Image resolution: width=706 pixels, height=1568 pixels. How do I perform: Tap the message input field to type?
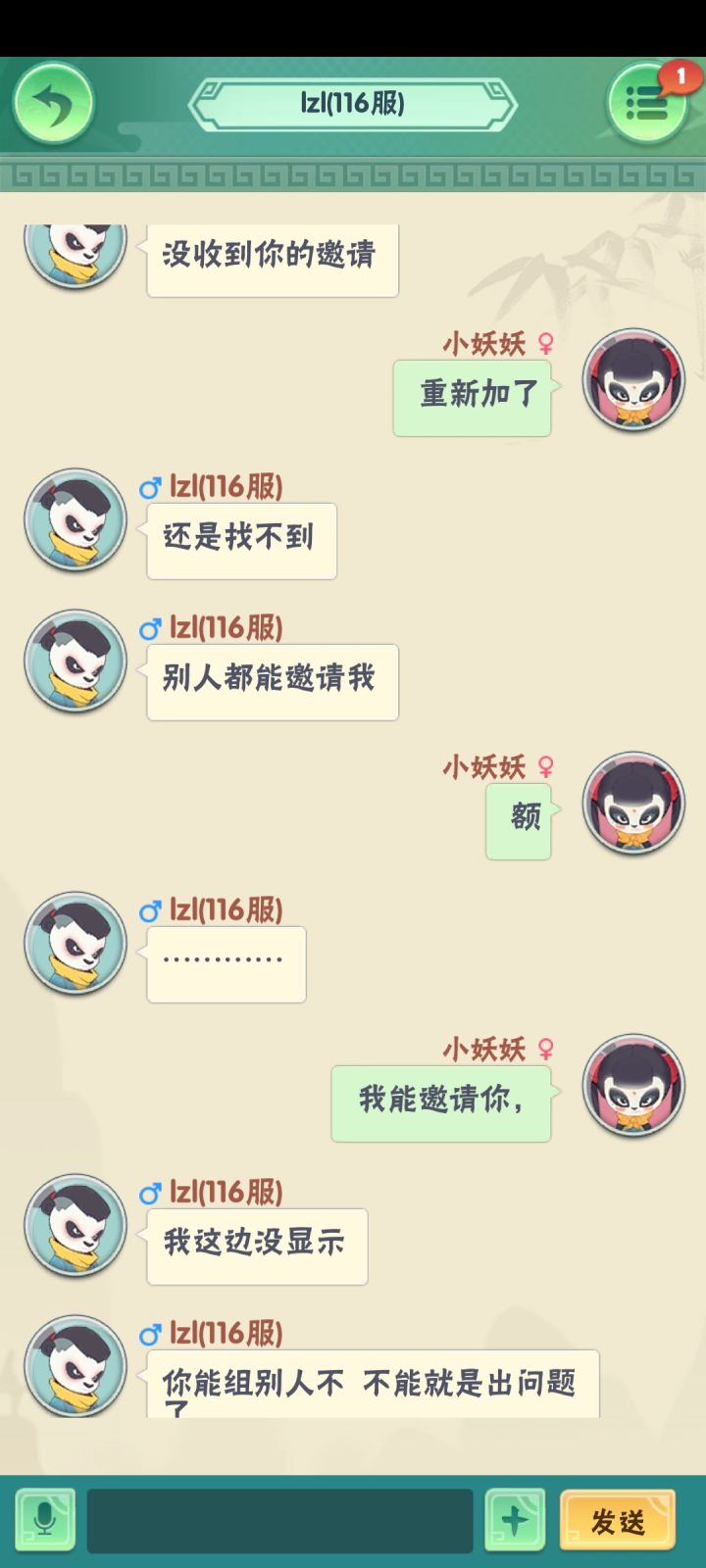point(279,1517)
